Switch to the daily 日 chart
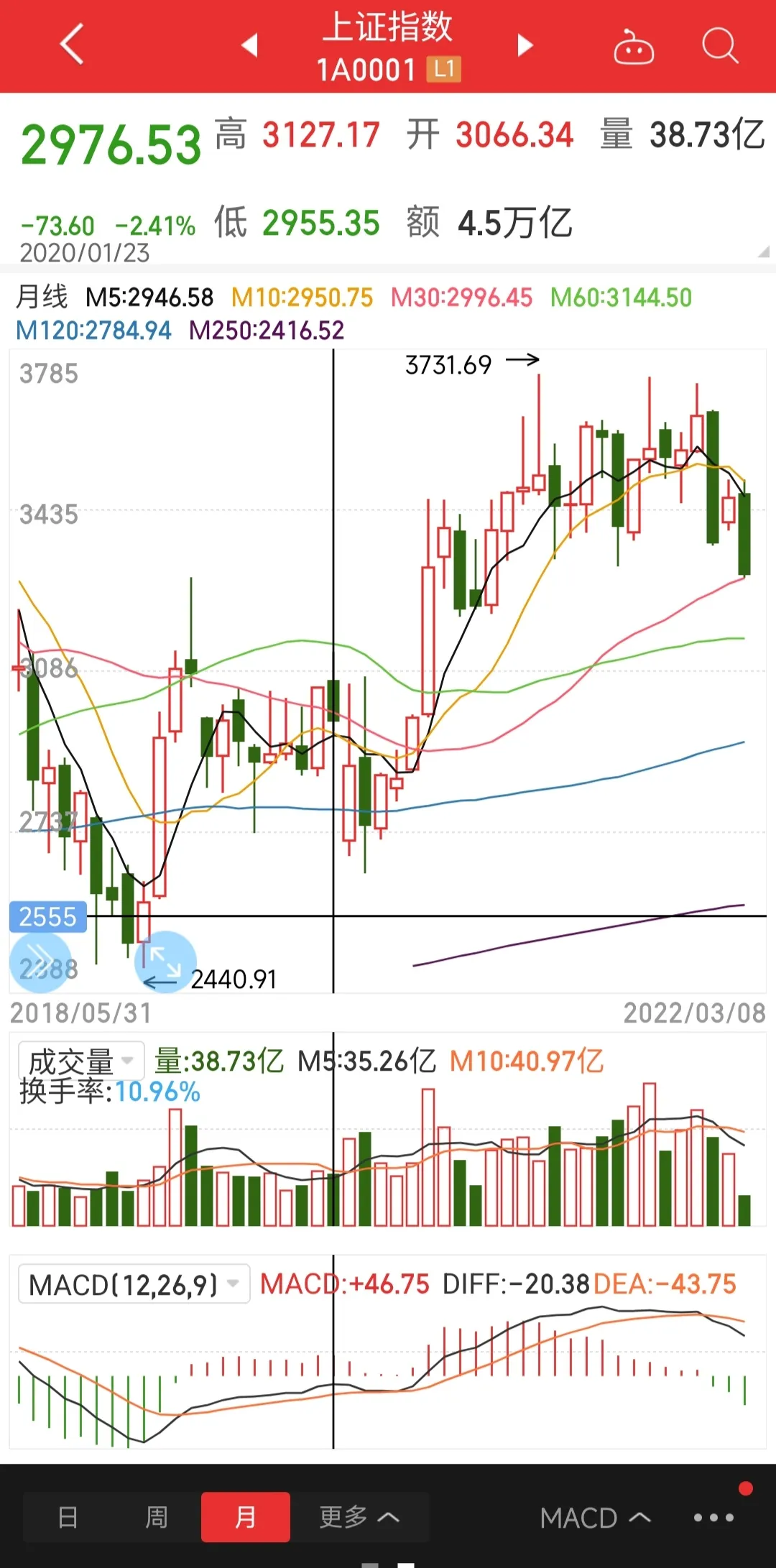The width and height of the screenshot is (776, 1568). [x=68, y=1517]
